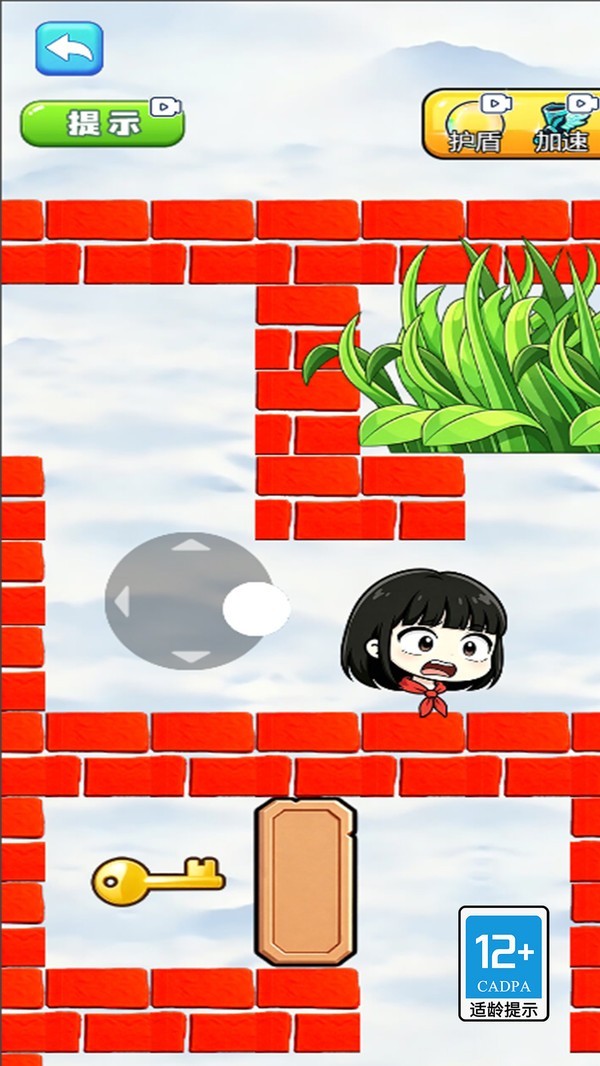
Task: Activate the 加速 speed-up power-up
Action: (561, 125)
